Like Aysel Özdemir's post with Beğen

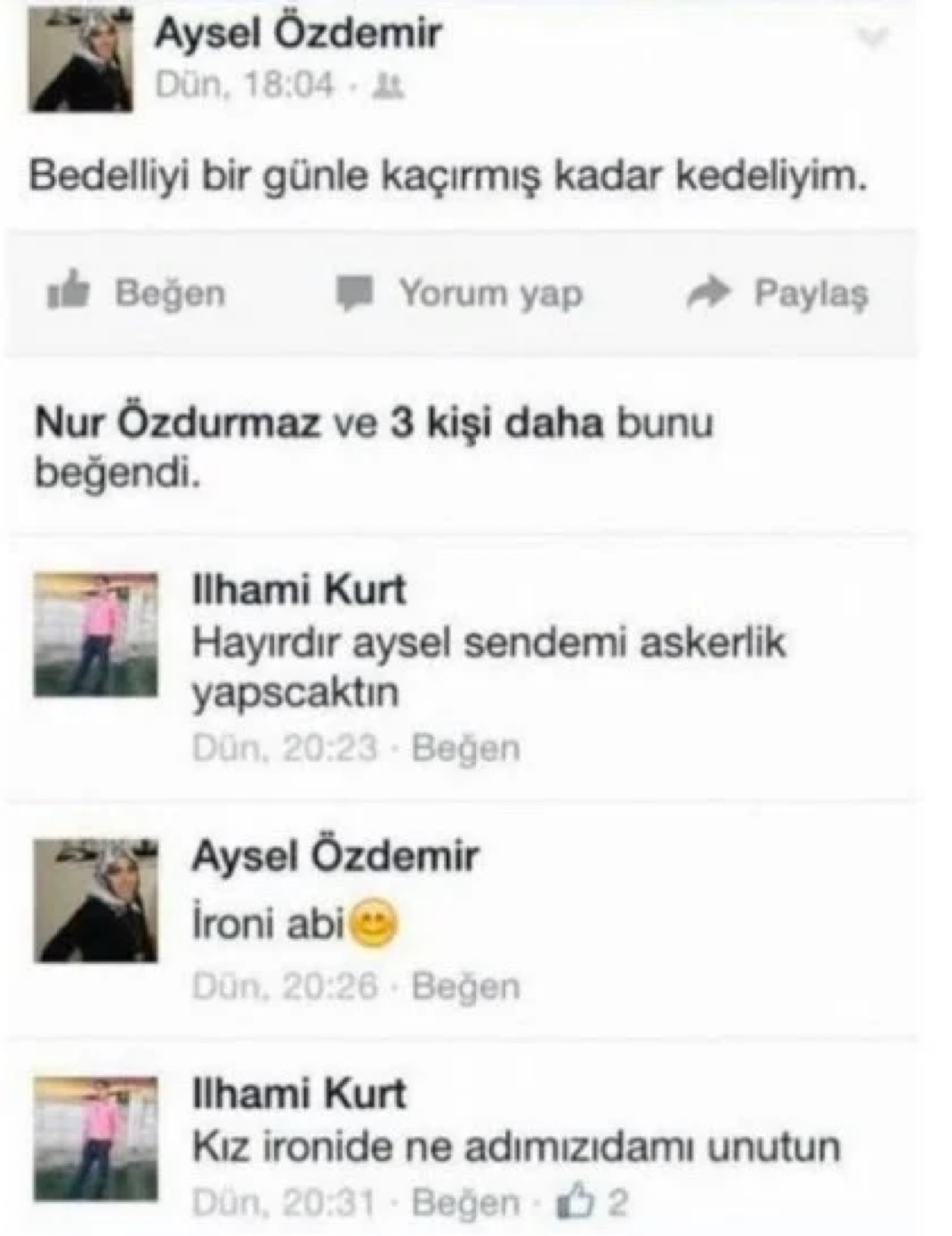[x=137, y=293]
